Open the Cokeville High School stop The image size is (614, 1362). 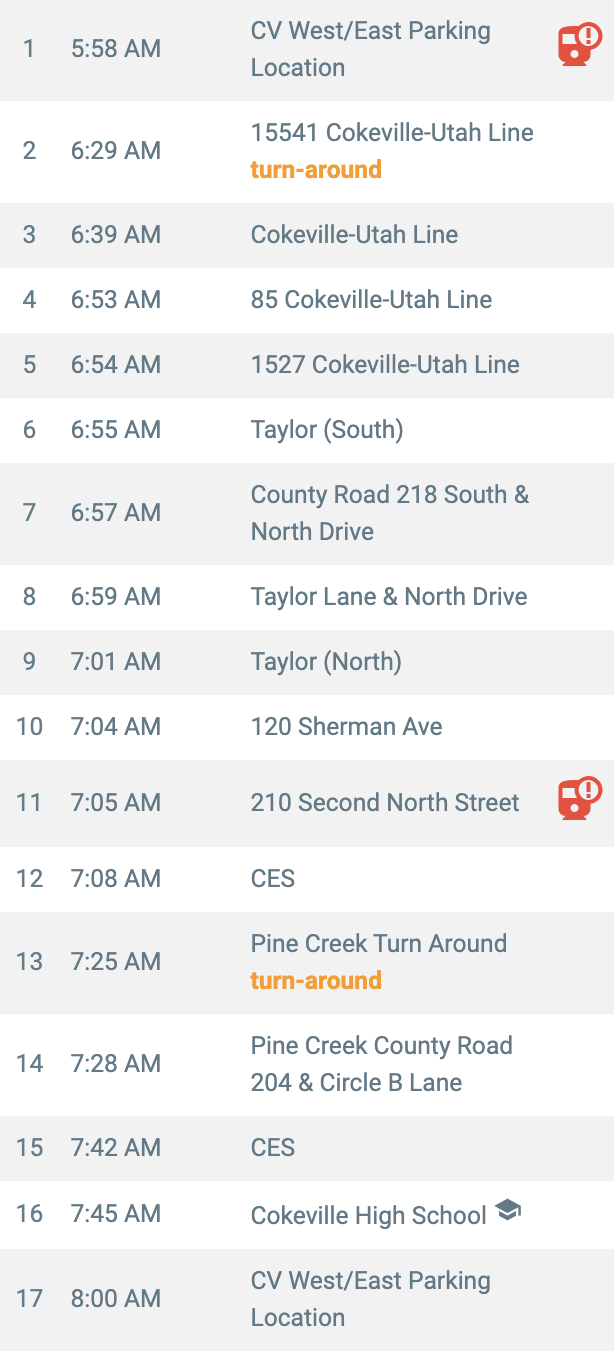click(x=368, y=1215)
